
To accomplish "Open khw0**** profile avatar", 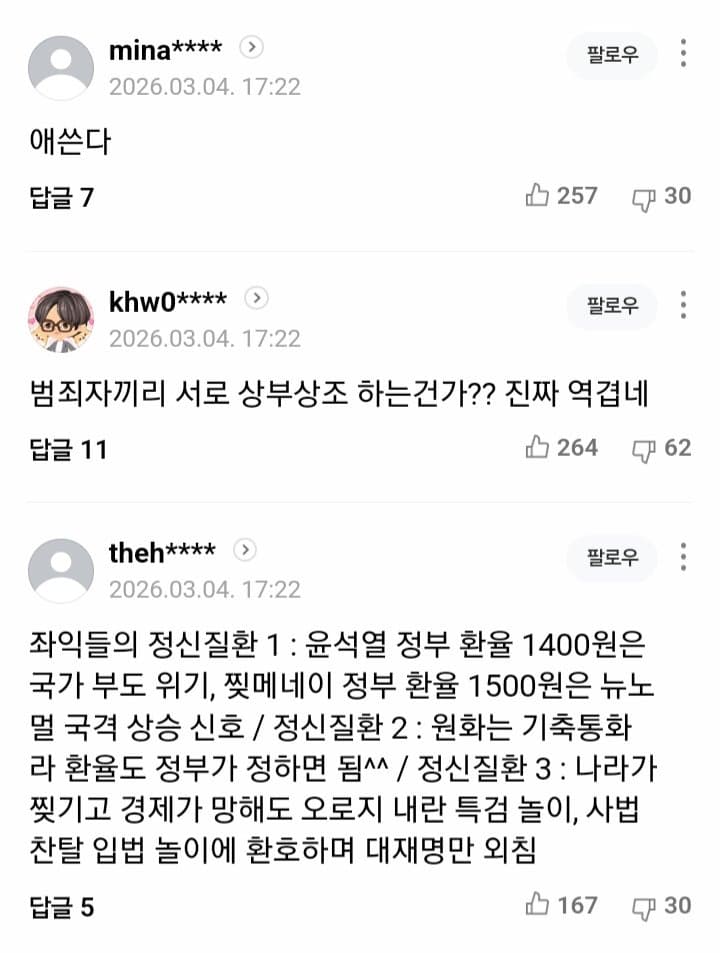I will (61, 320).
